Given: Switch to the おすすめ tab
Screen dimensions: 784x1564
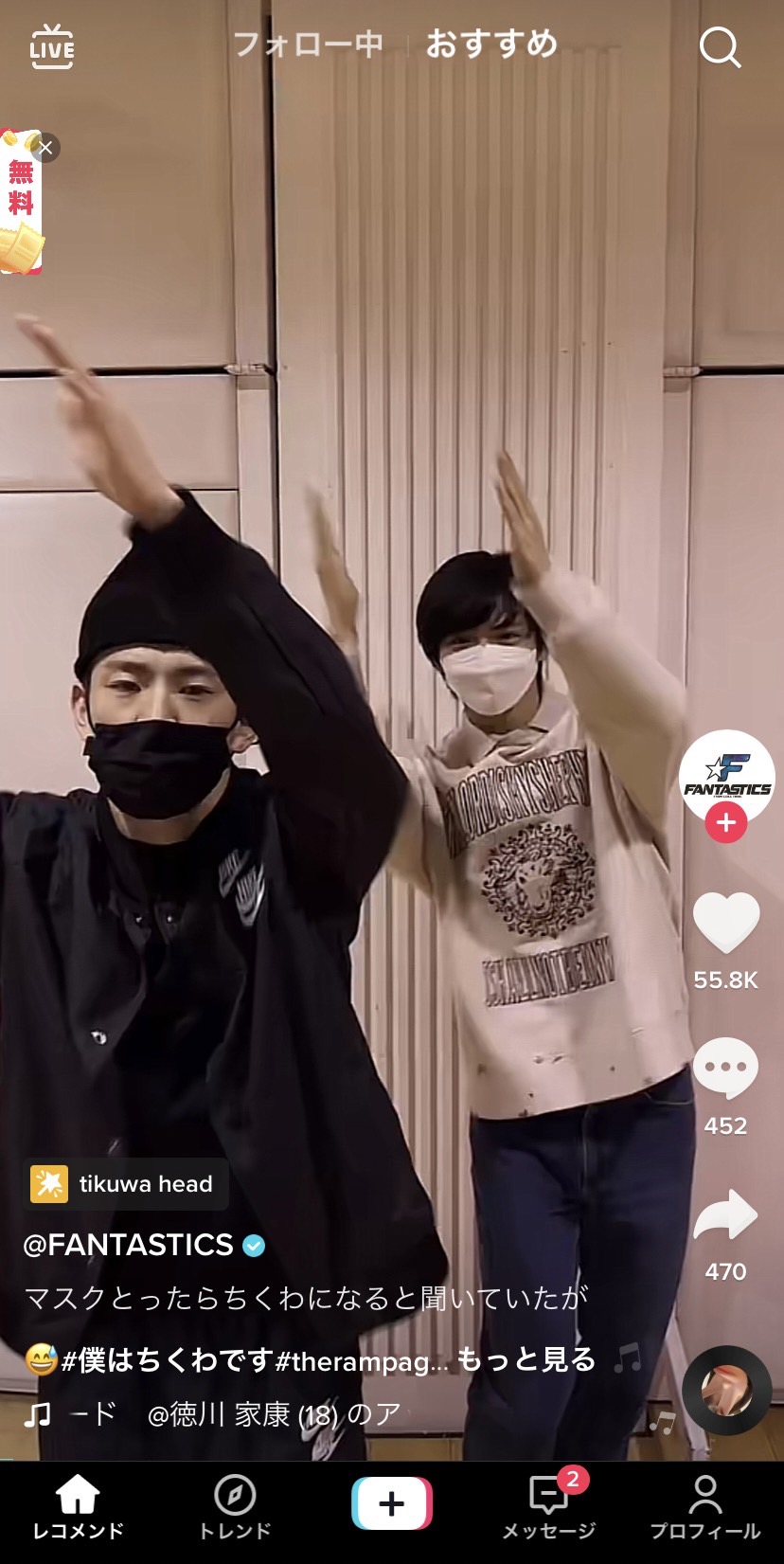Looking at the screenshot, I should coord(491,45).
